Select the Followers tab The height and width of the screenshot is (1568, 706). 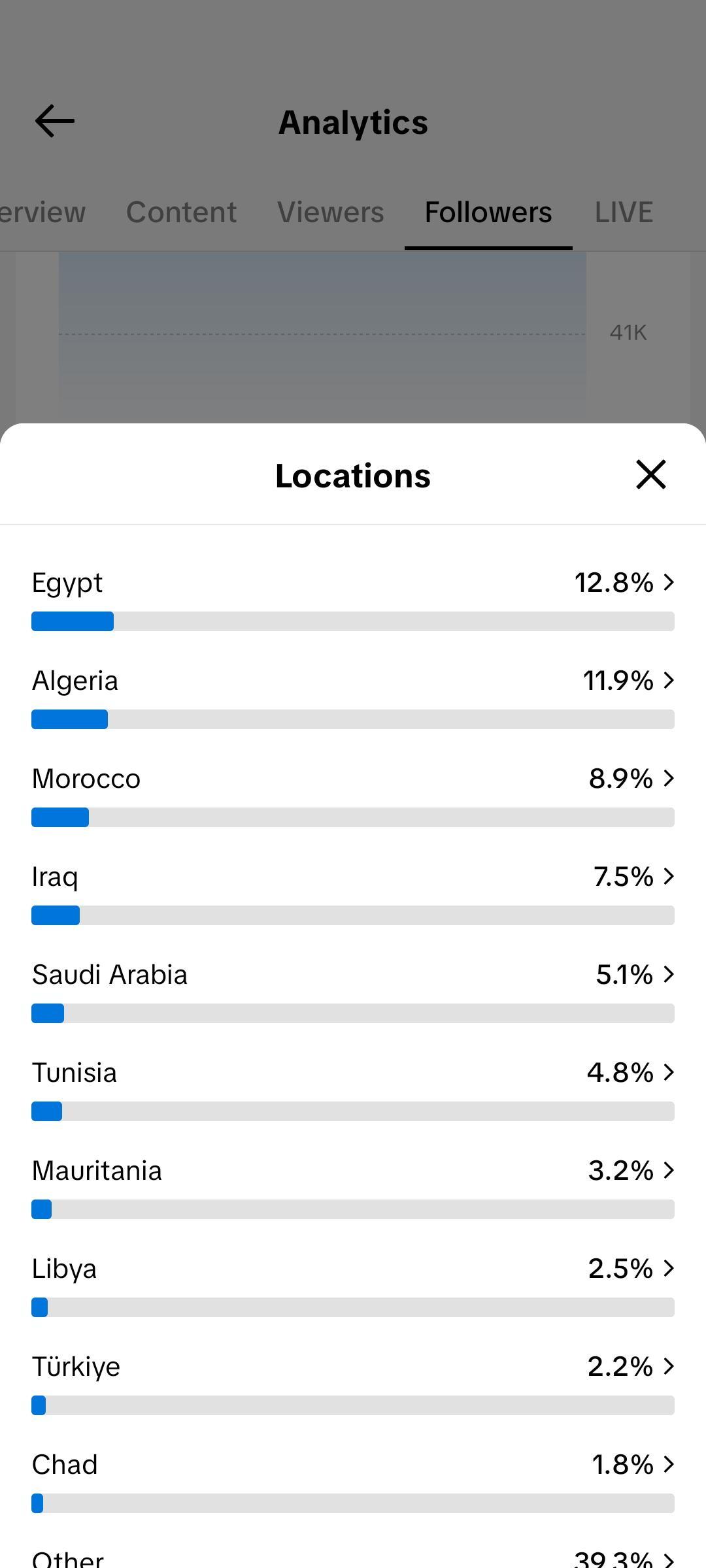[x=488, y=212]
